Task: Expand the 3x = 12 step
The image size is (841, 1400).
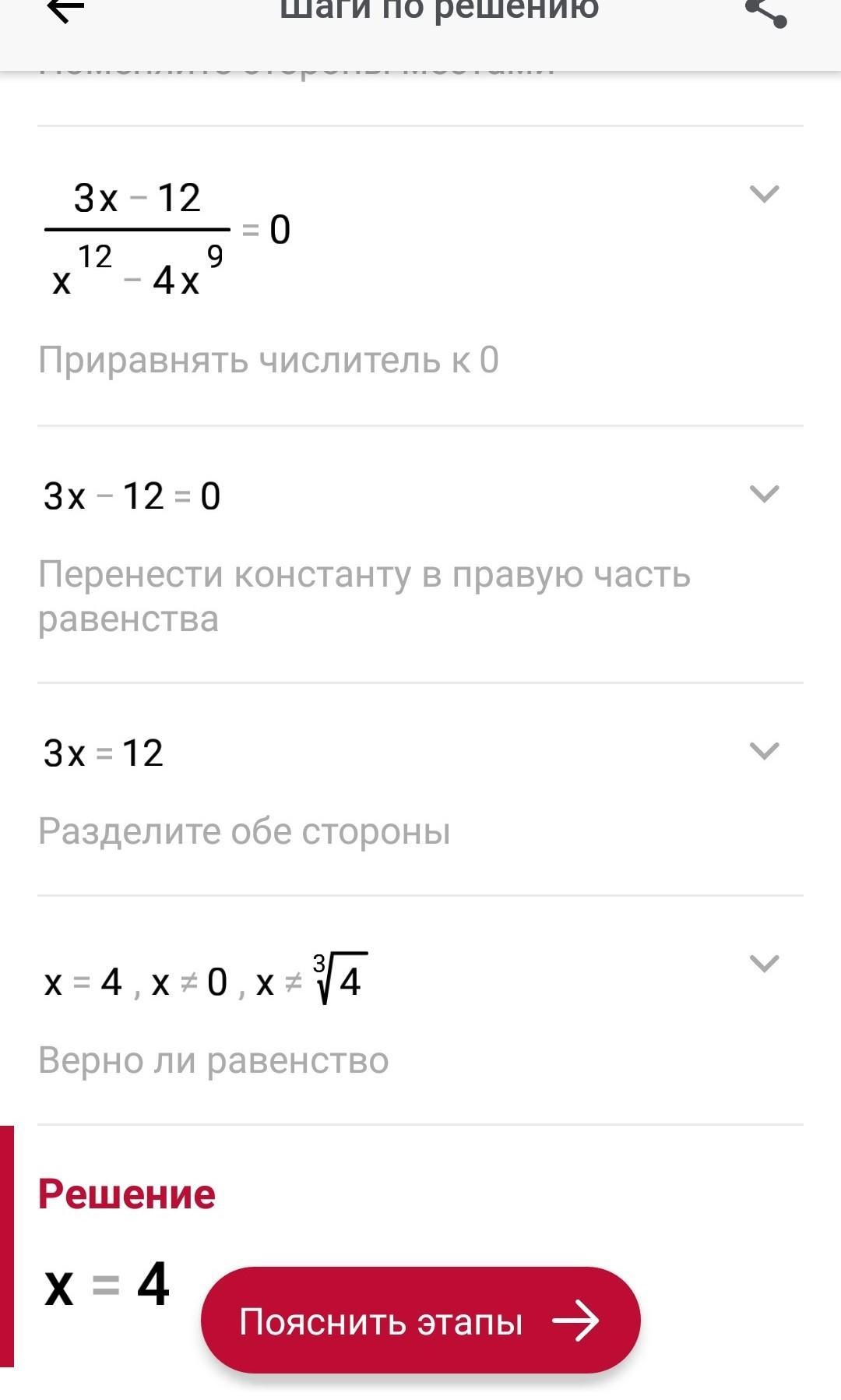Action: (763, 750)
